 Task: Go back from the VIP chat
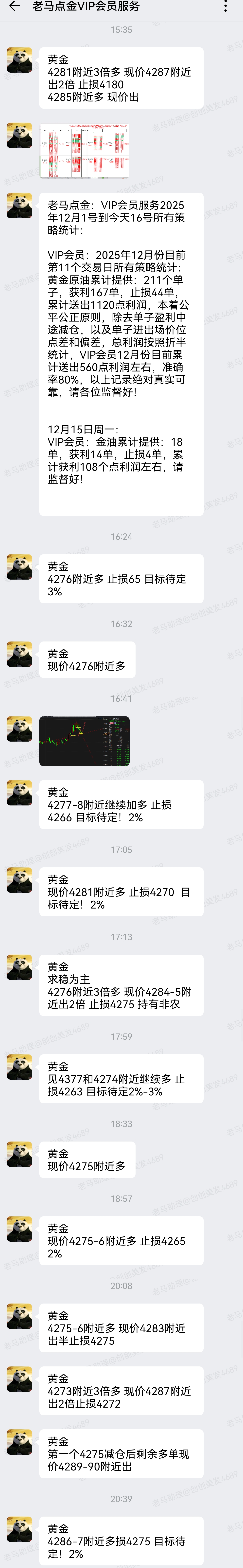tap(14, 7)
